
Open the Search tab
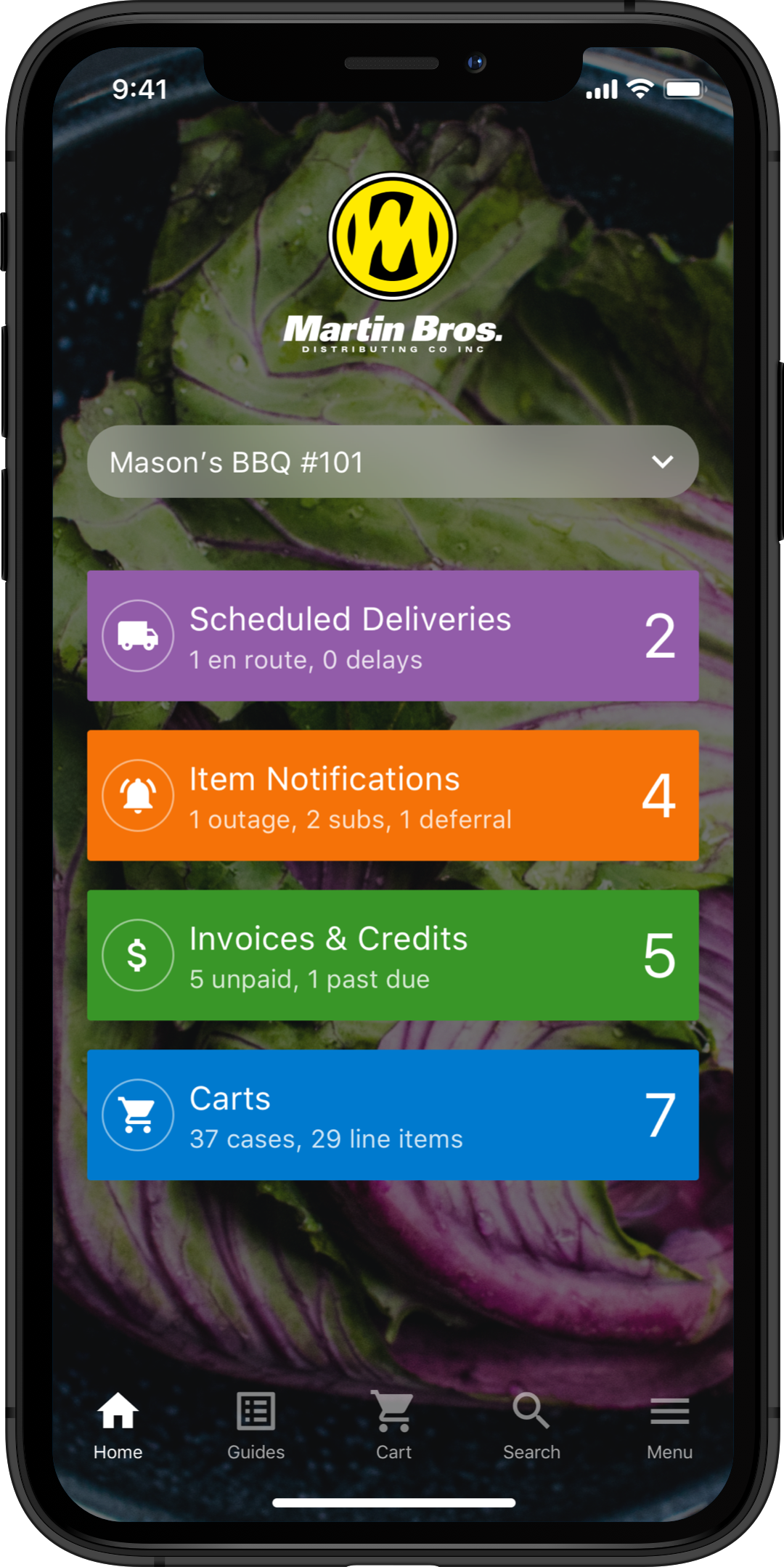(x=531, y=1425)
